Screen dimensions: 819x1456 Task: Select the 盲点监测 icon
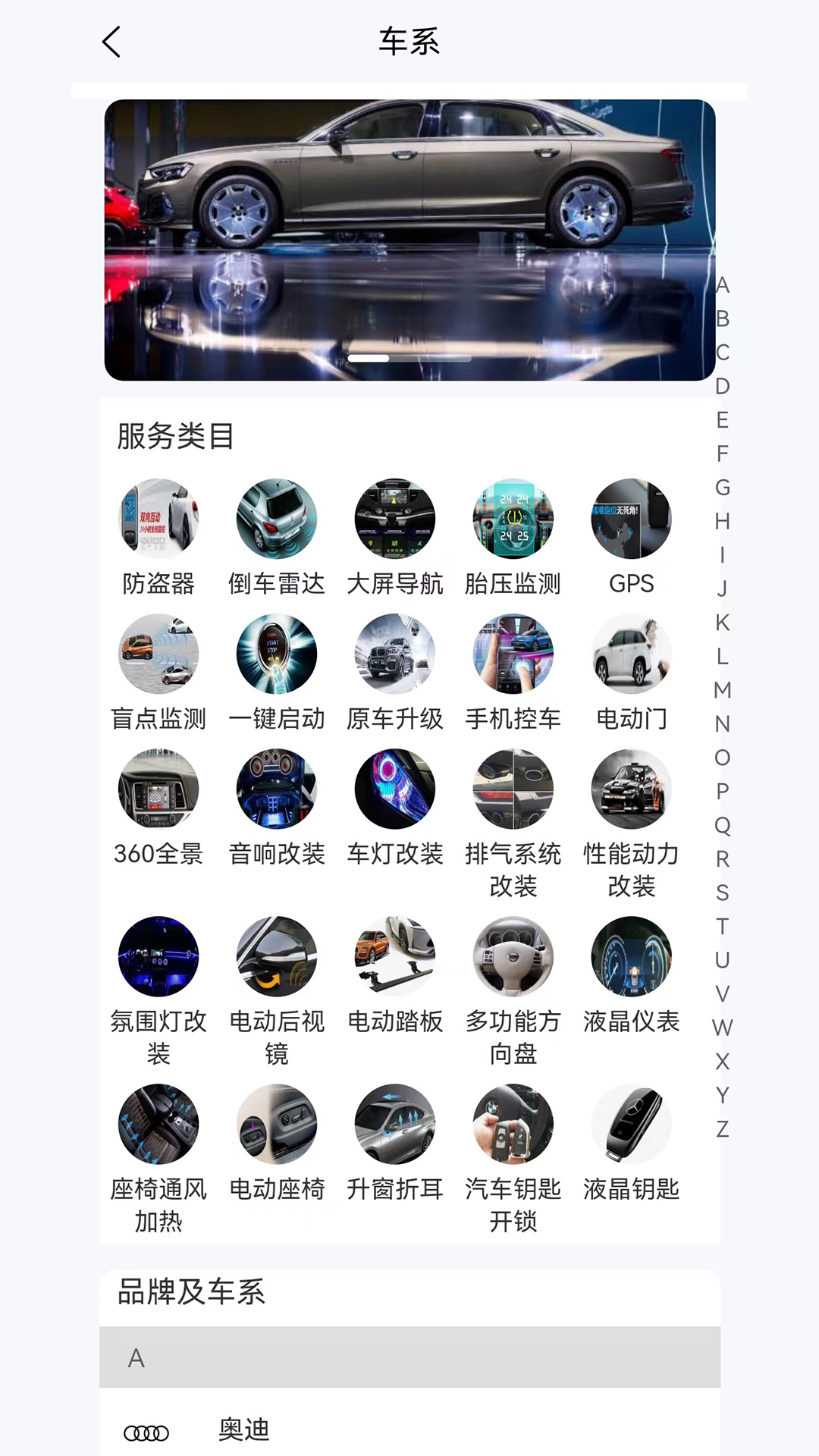click(x=158, y=654)
